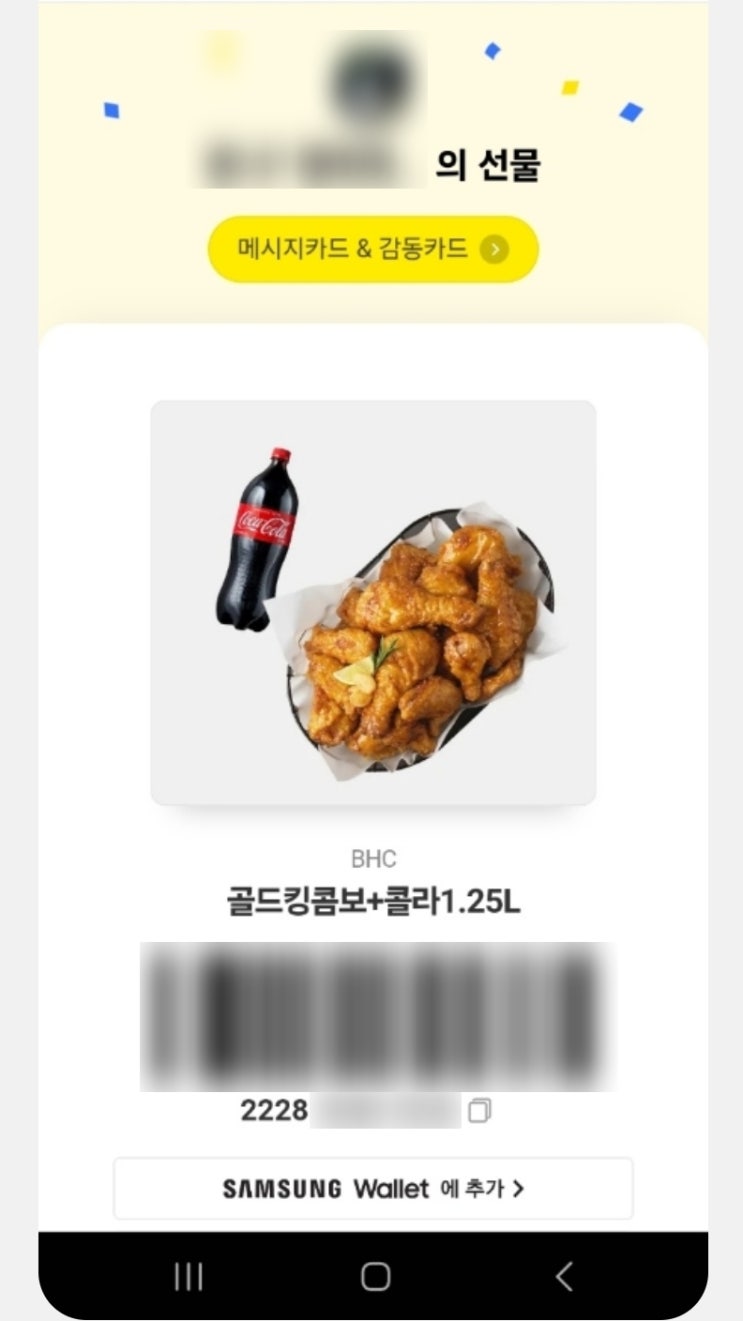Screen dimensions: 743x1321
Task: Open 메시지카드 & 감동카드 button
Action: tap(373, 249)
